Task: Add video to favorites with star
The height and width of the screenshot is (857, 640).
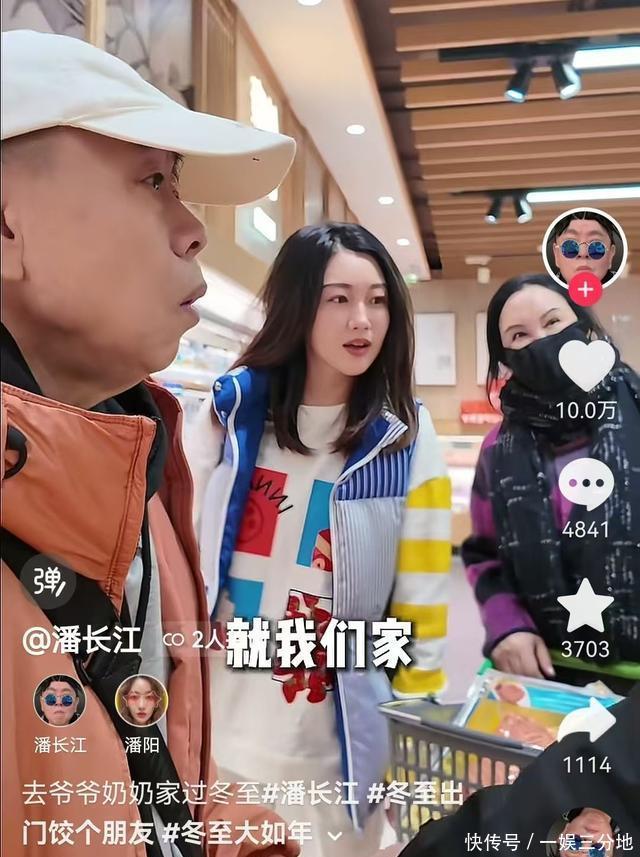Action: click(585, 606)
